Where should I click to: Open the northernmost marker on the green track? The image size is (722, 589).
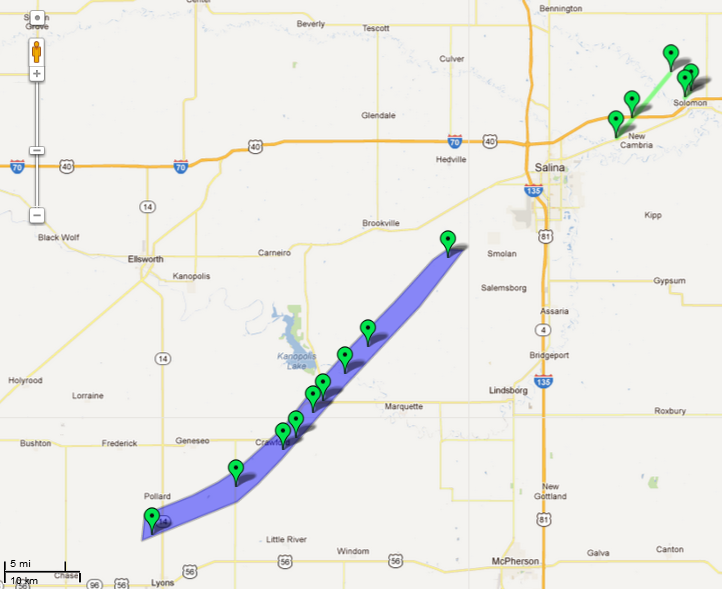[671, 55]
